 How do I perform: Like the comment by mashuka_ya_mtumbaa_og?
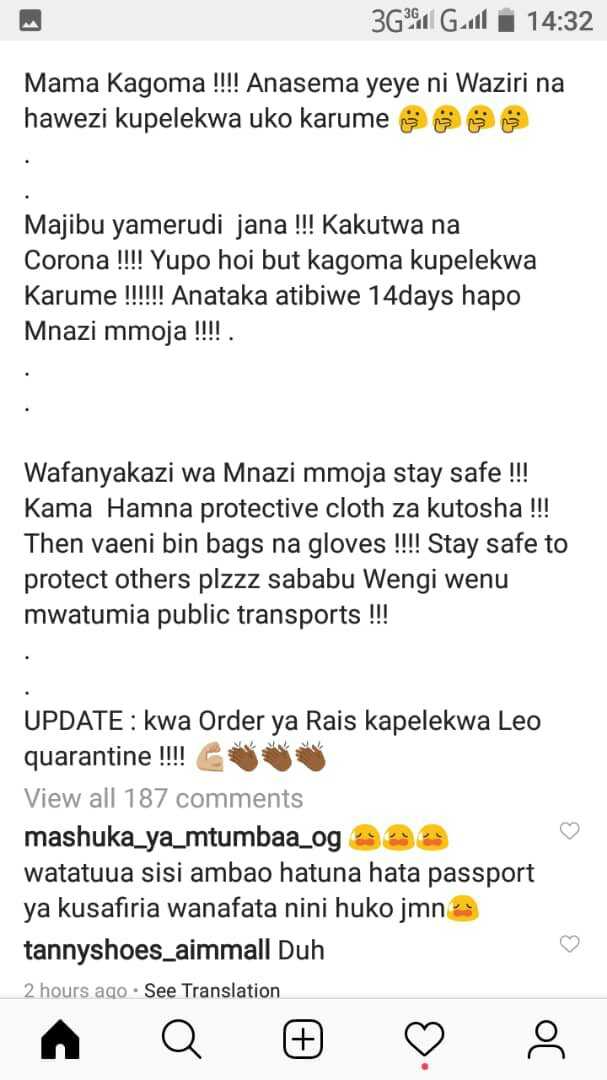pos(569,831)
